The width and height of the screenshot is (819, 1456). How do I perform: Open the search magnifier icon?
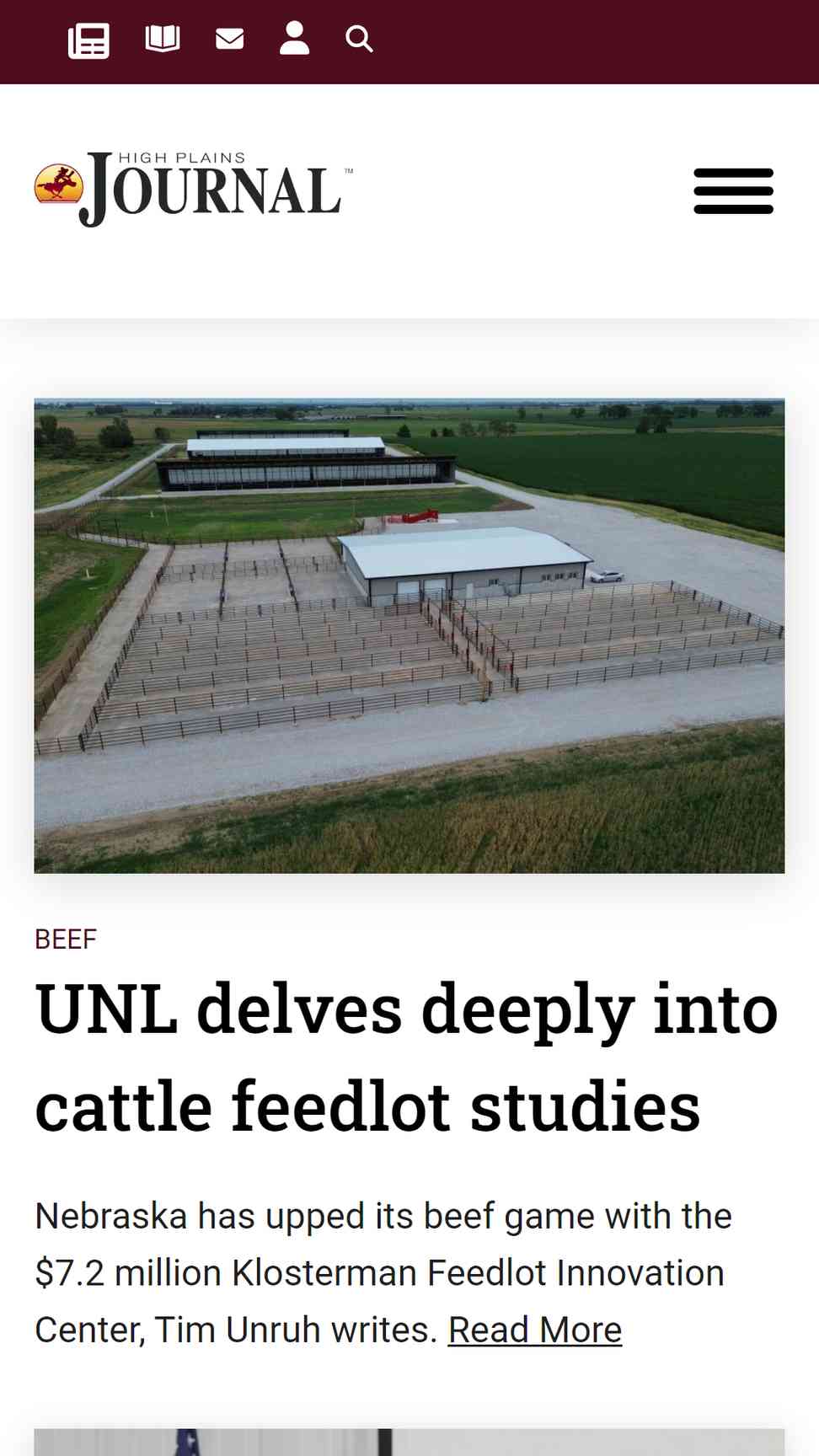coord(359,39)
